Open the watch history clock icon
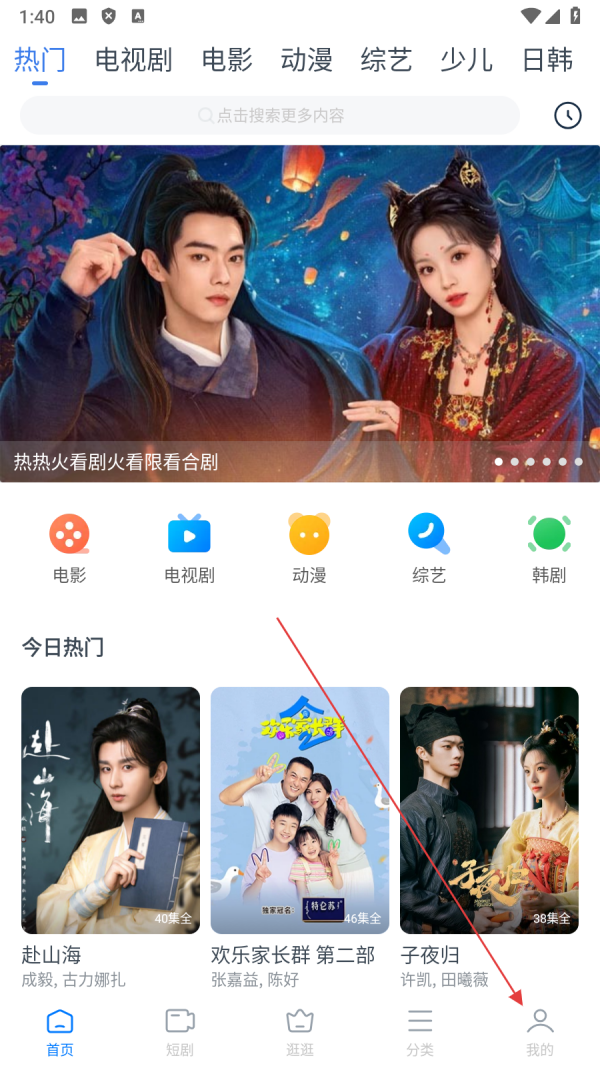This screenshot has height=1066, width=600. coord(568,116)
